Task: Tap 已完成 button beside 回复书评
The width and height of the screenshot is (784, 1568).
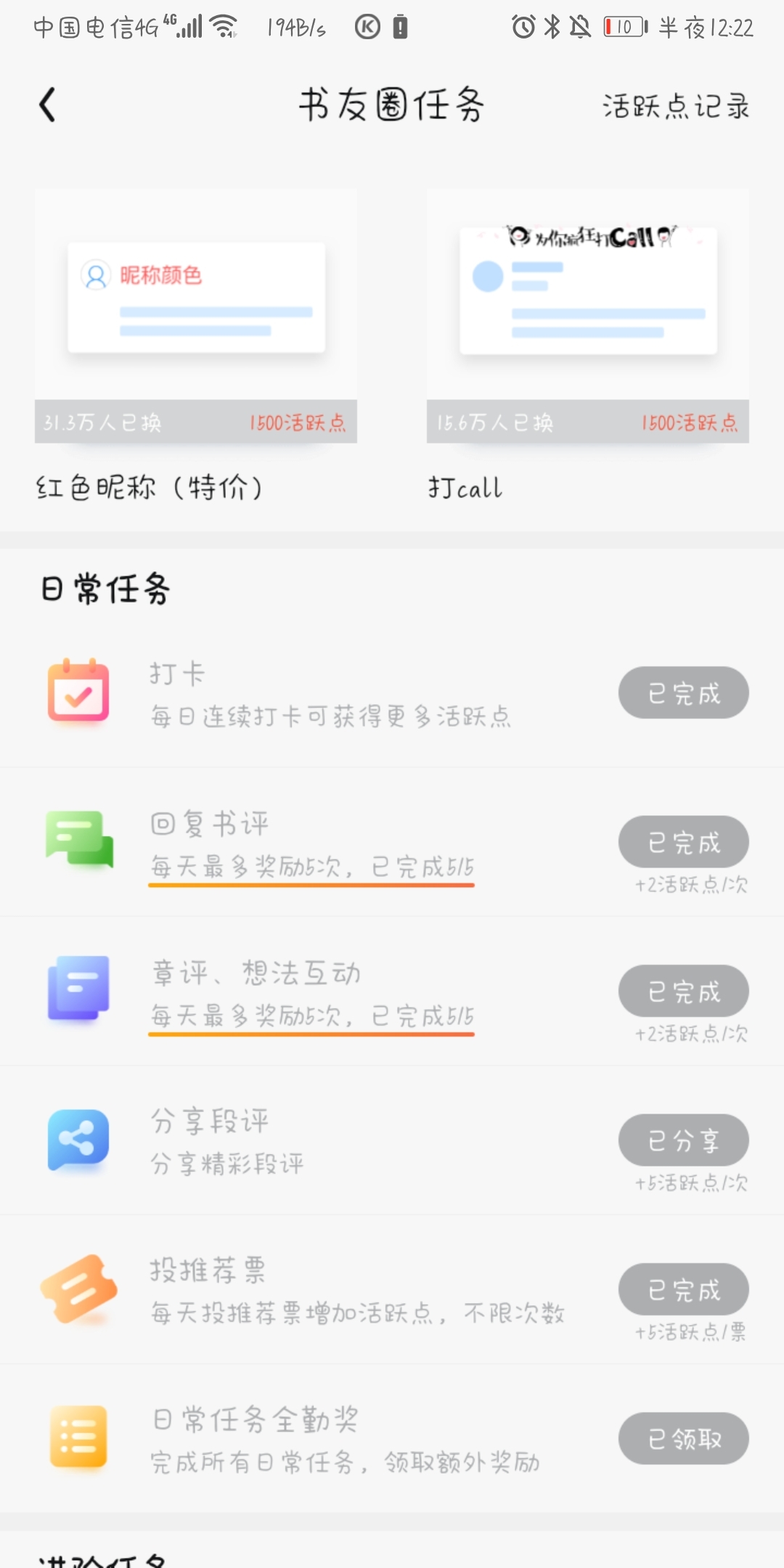Action: click(684, 842)
